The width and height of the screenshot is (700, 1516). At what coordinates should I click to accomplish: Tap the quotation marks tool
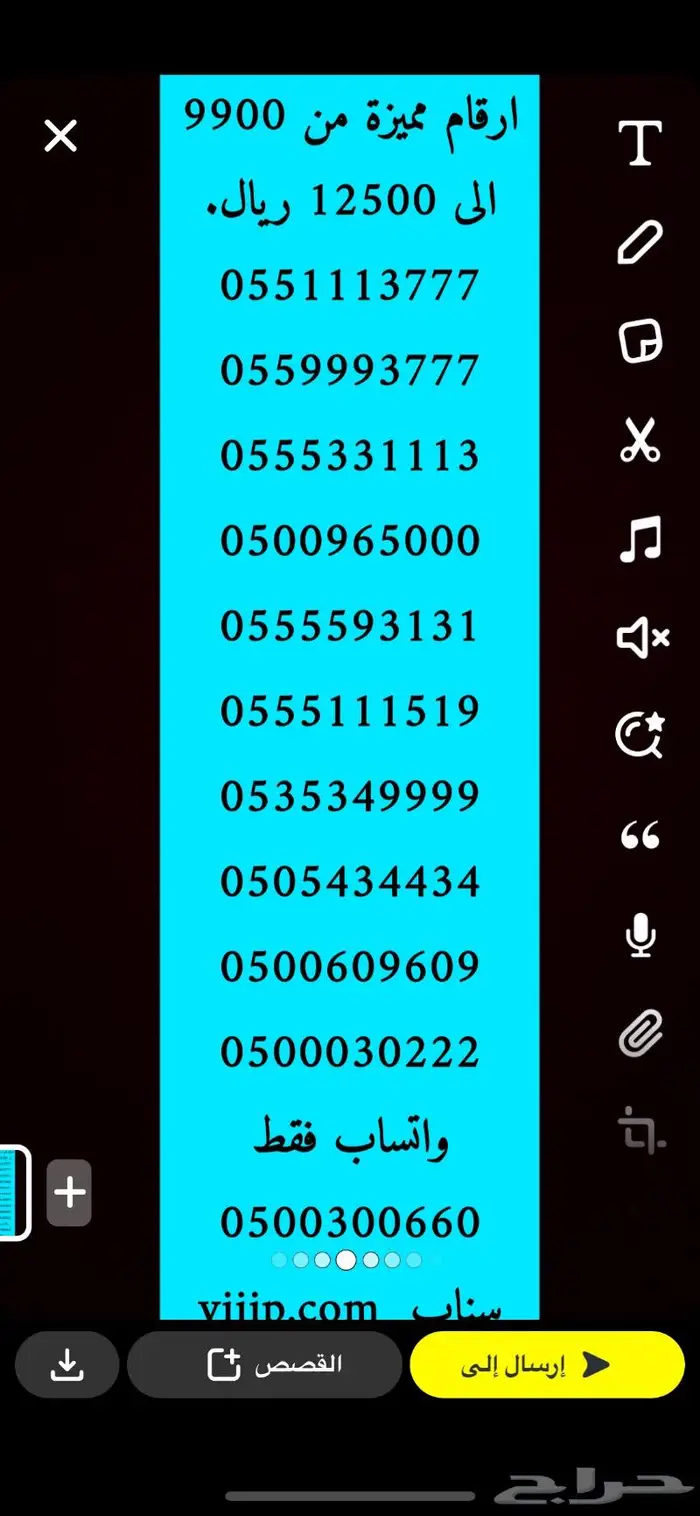tap(640, 836)
